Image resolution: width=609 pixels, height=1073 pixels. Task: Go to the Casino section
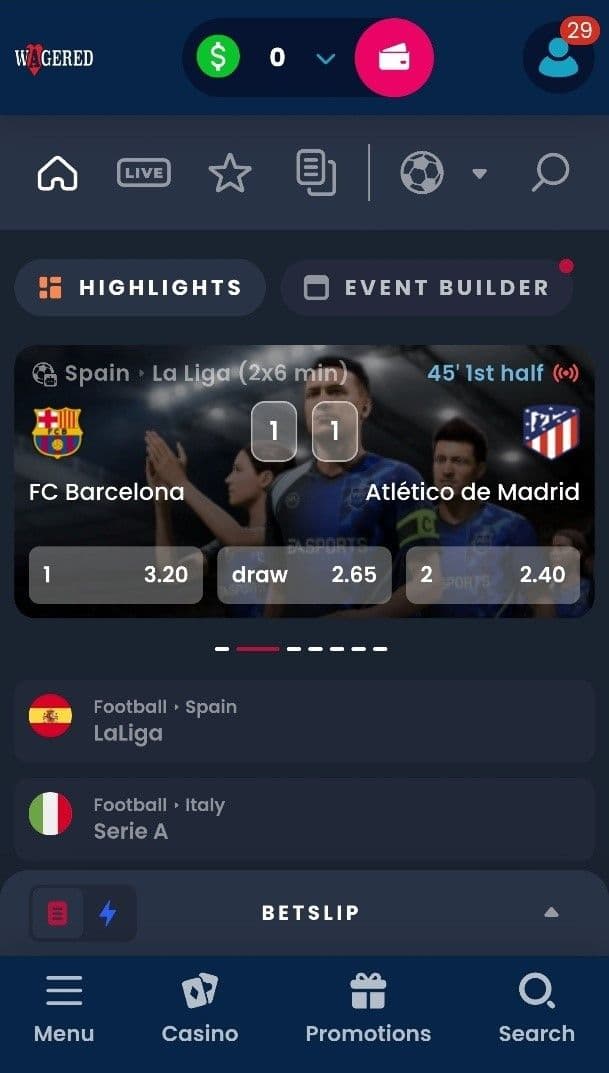[x=200, y=1008]
